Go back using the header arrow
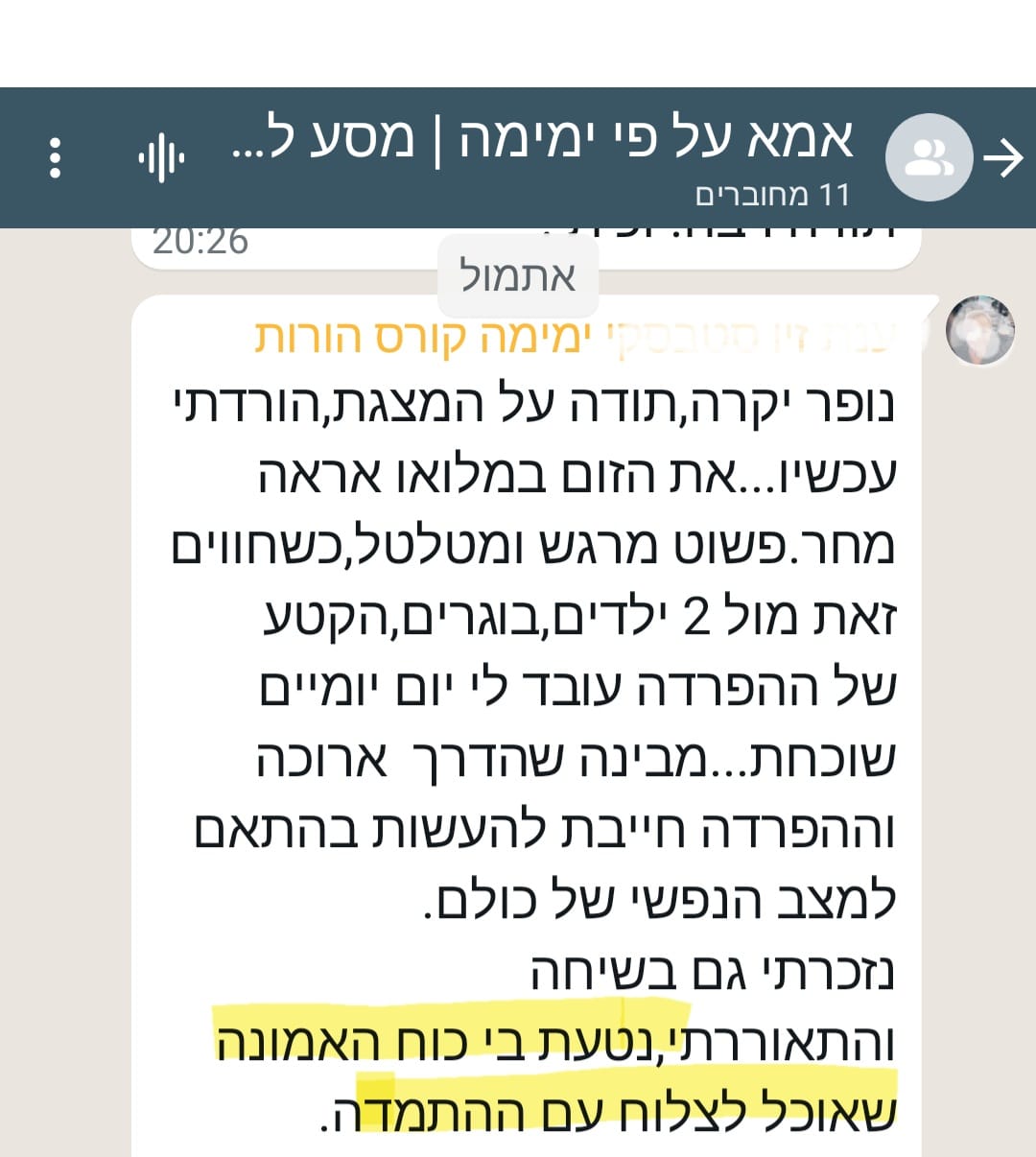Screen dimensions: 1036x1157 [1003, 158]
